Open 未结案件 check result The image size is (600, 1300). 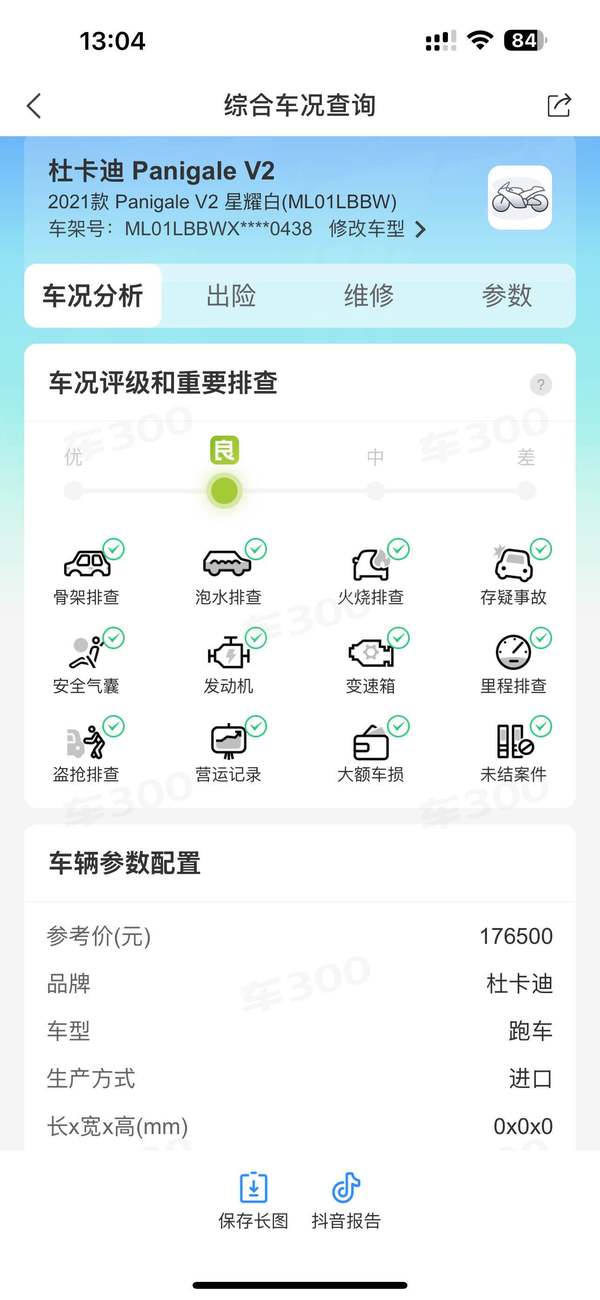tap(513, 752)
